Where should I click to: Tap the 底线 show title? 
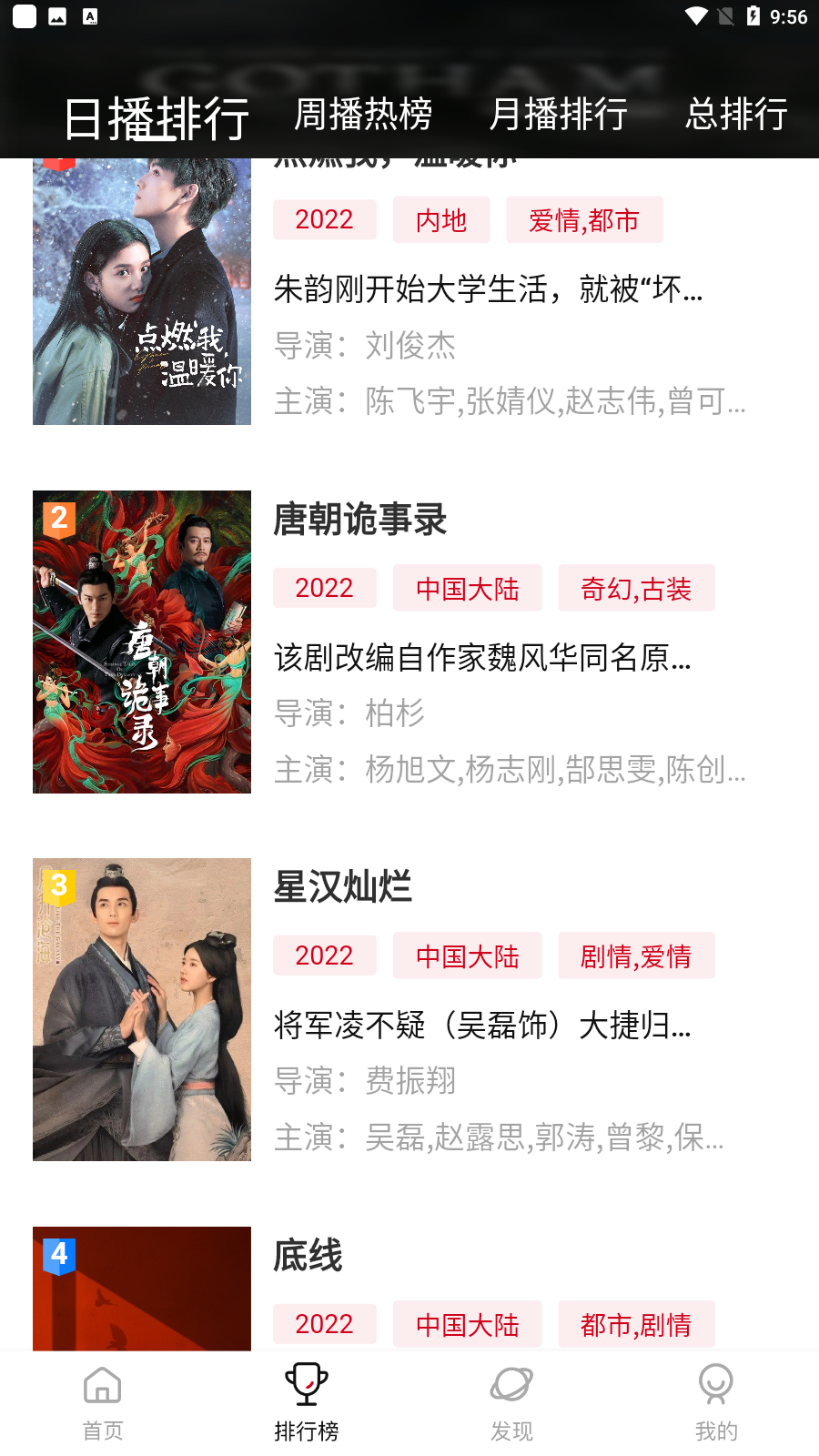[x=308, y=1257]
